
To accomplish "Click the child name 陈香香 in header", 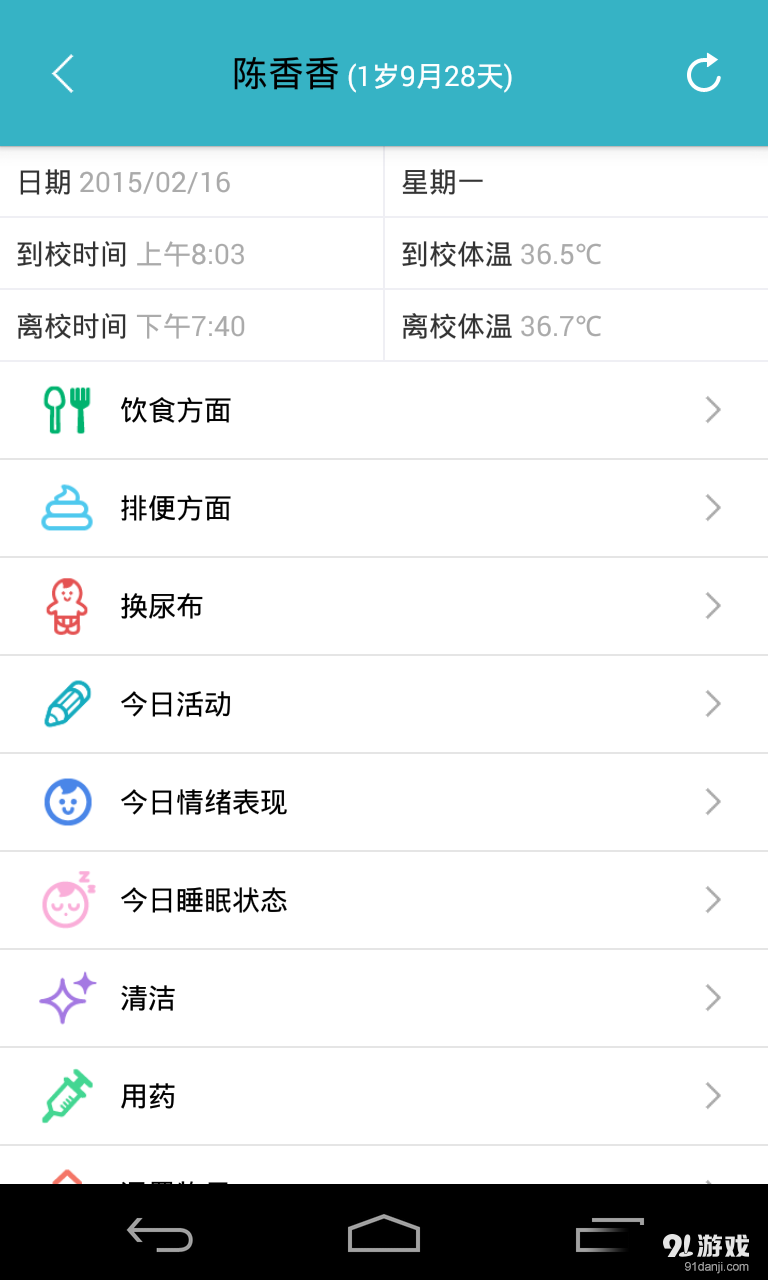I will tap(285, 73).
